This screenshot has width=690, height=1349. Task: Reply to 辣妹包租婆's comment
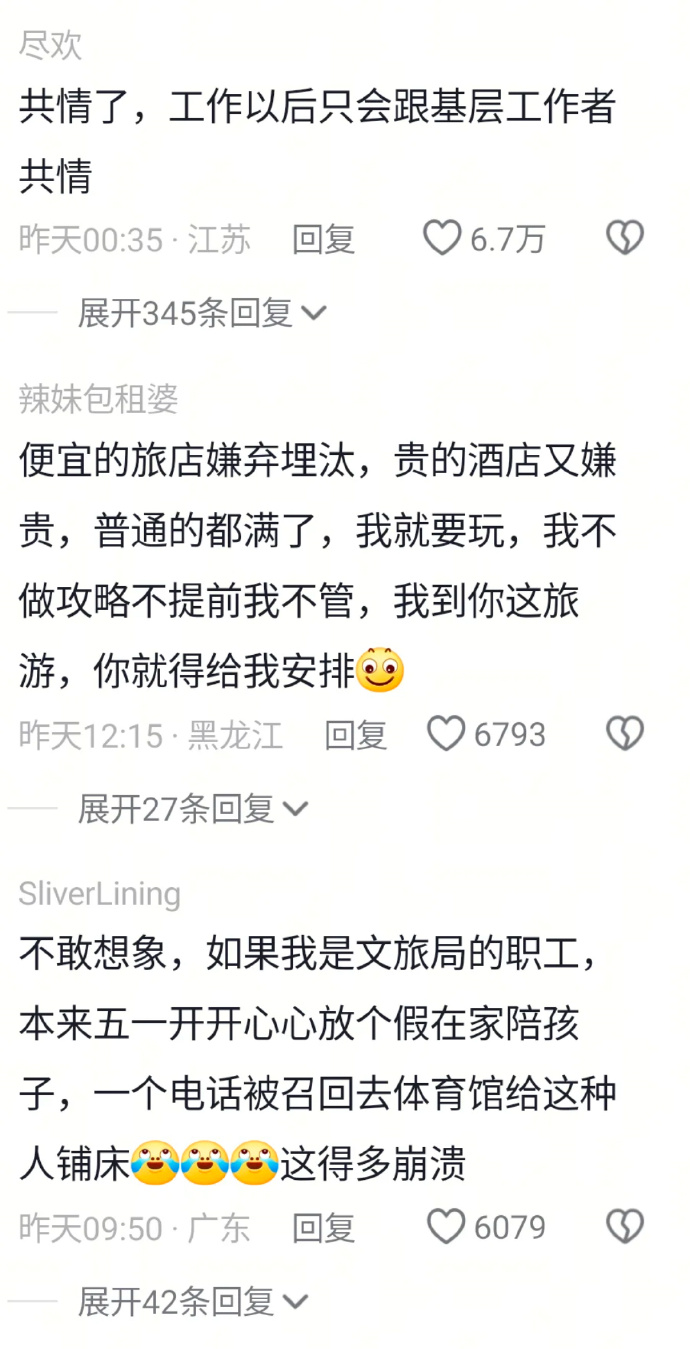point(355,736)
